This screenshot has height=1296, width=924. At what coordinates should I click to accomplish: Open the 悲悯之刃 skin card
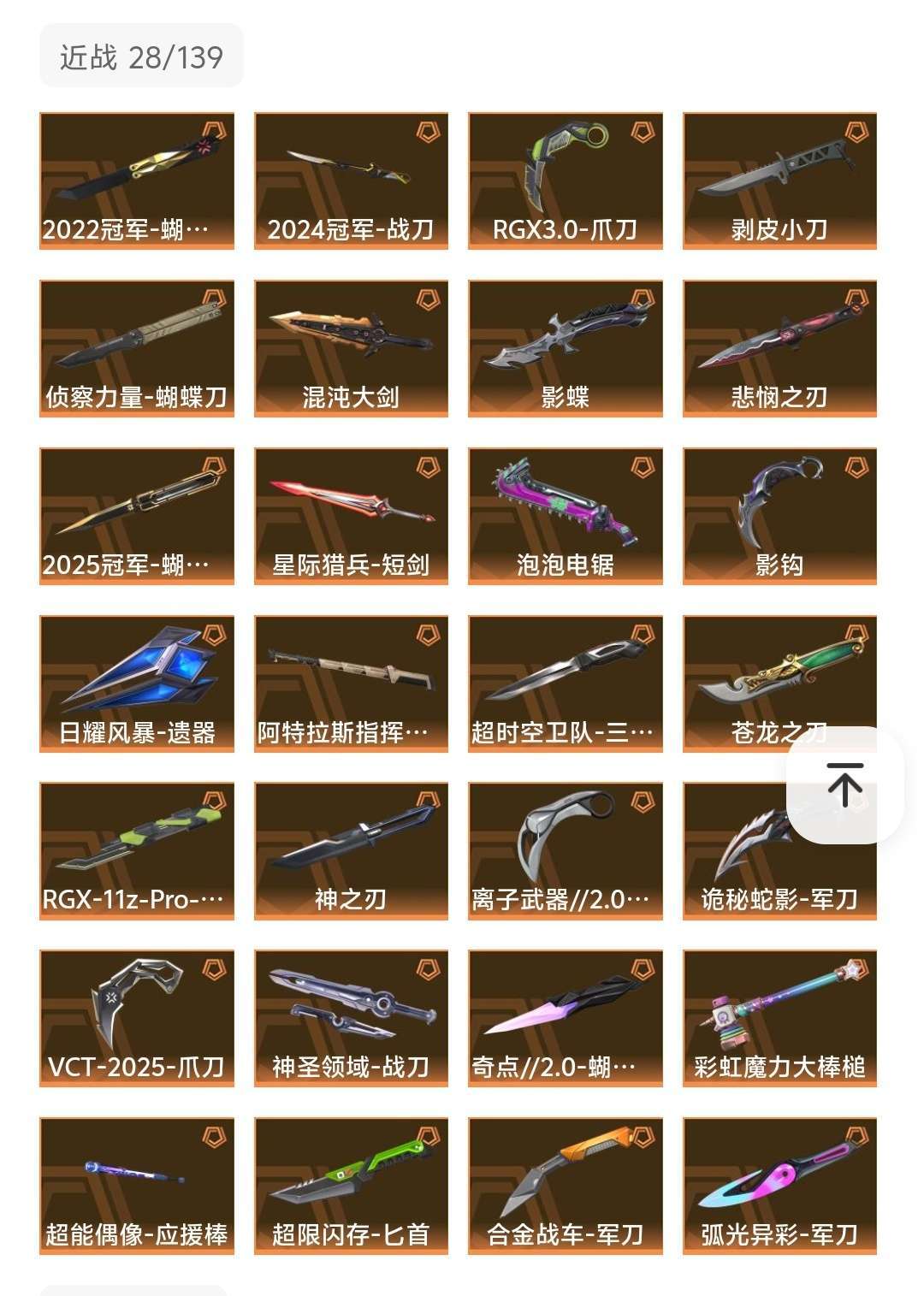coord(779,348)
